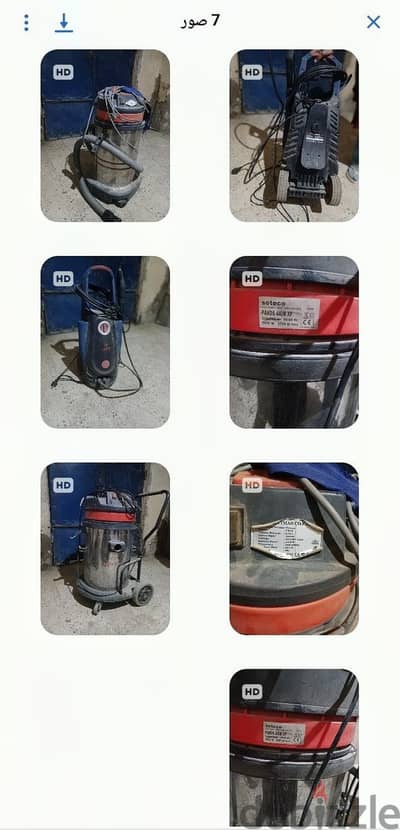The width and height of the screenshot is (400, 830).
Task: Open the back view pressure washer photo
Action: [294, 136]
